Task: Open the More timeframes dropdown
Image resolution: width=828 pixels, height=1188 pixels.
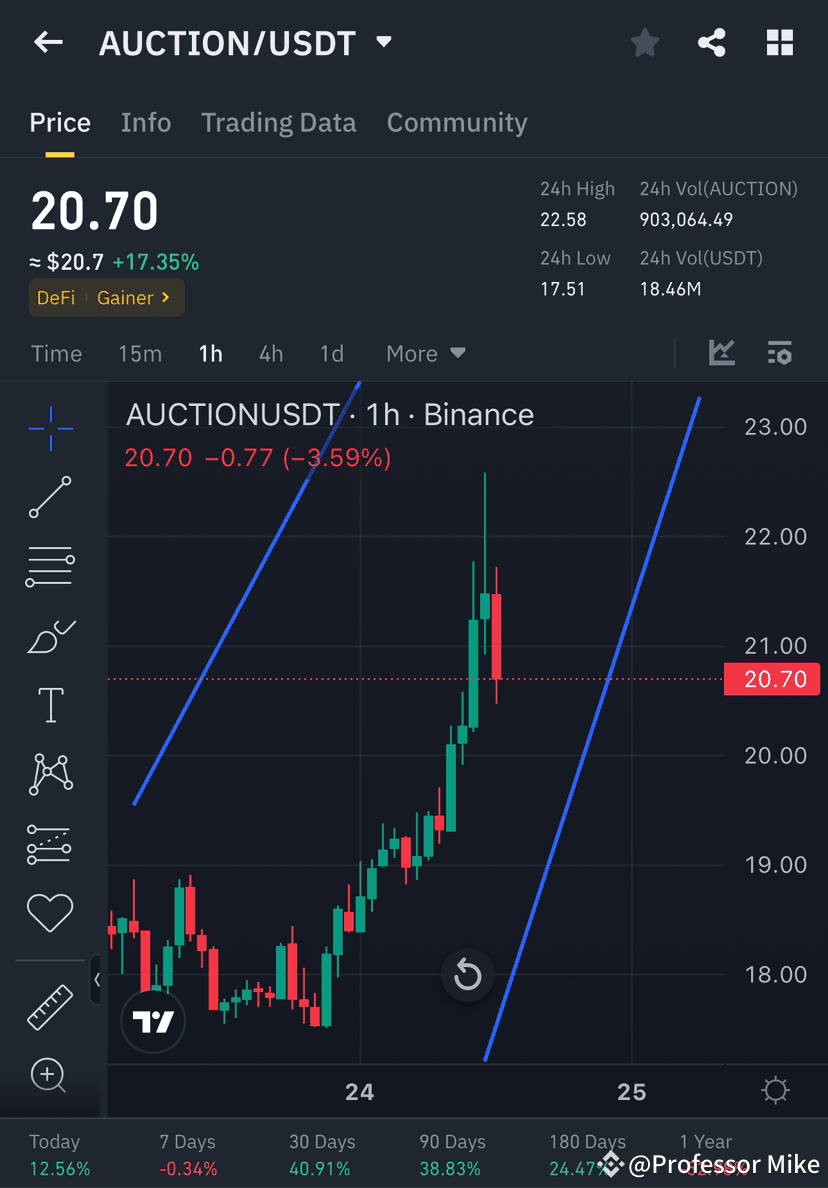Action: coord(424,353)
